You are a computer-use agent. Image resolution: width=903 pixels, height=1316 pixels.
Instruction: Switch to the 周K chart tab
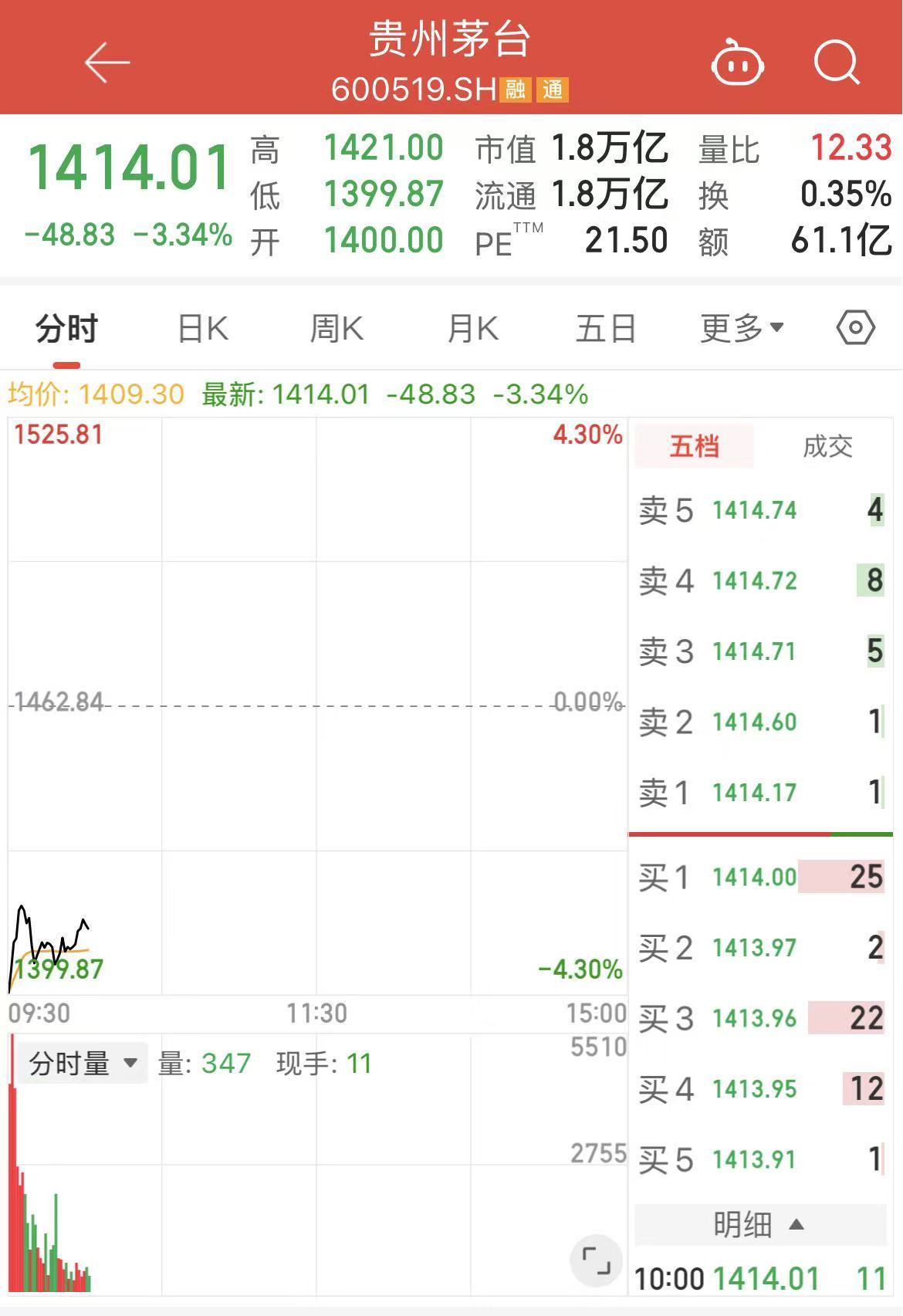337,329
